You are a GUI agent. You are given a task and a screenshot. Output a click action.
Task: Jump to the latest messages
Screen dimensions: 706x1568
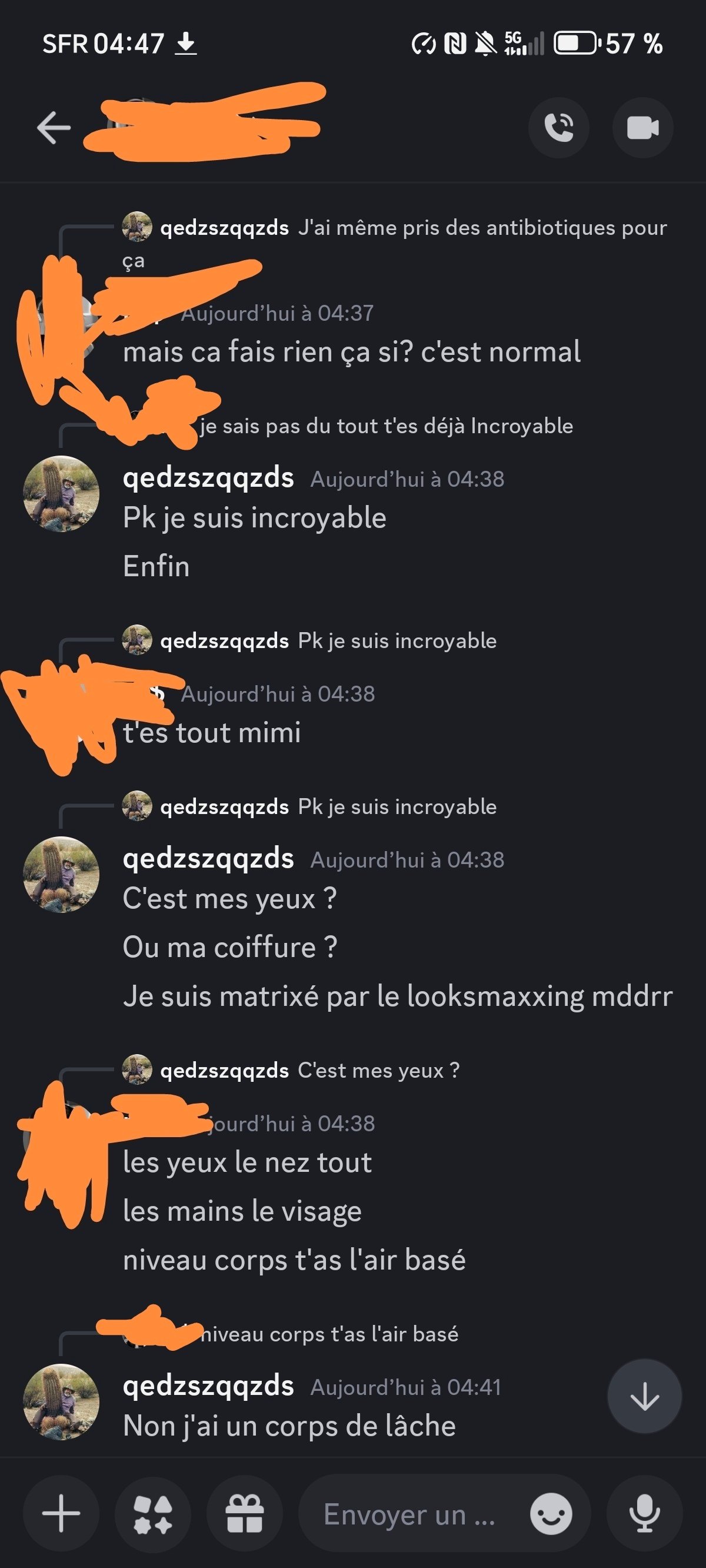point(644,1396)
